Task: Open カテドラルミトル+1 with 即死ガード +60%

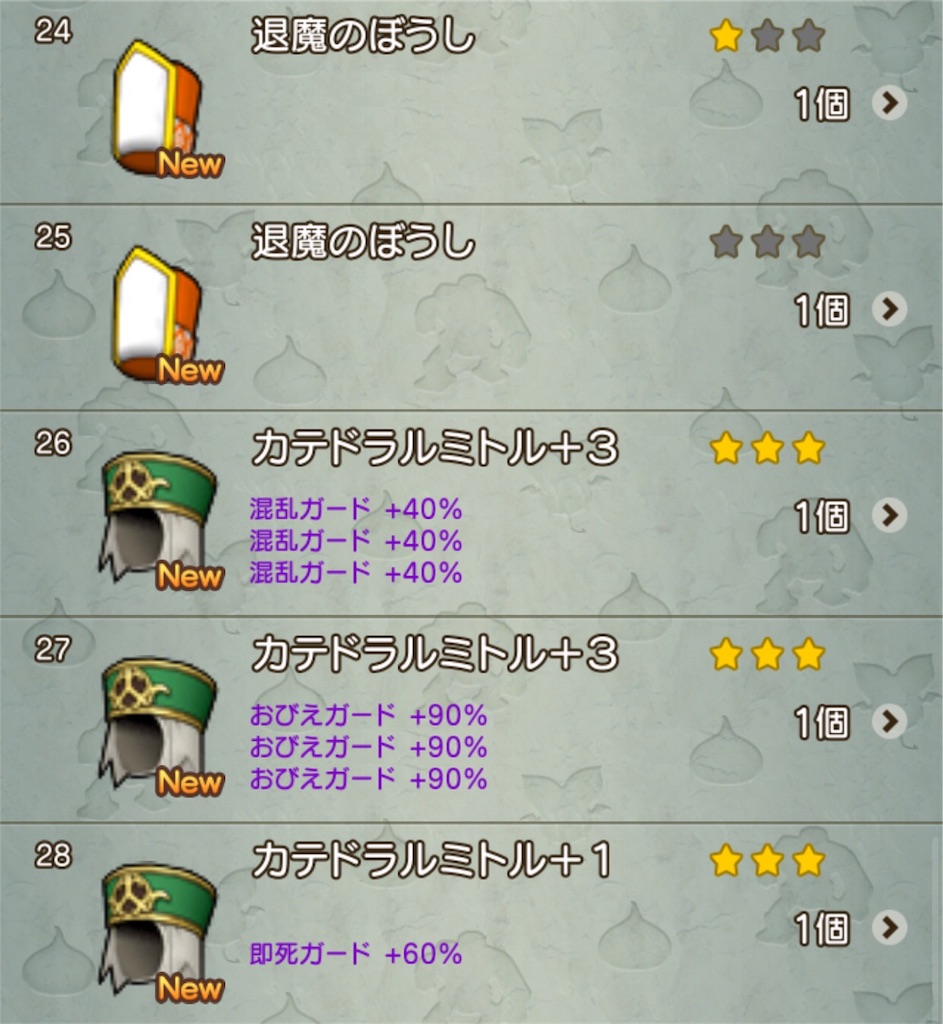Action: click(470, 925)
